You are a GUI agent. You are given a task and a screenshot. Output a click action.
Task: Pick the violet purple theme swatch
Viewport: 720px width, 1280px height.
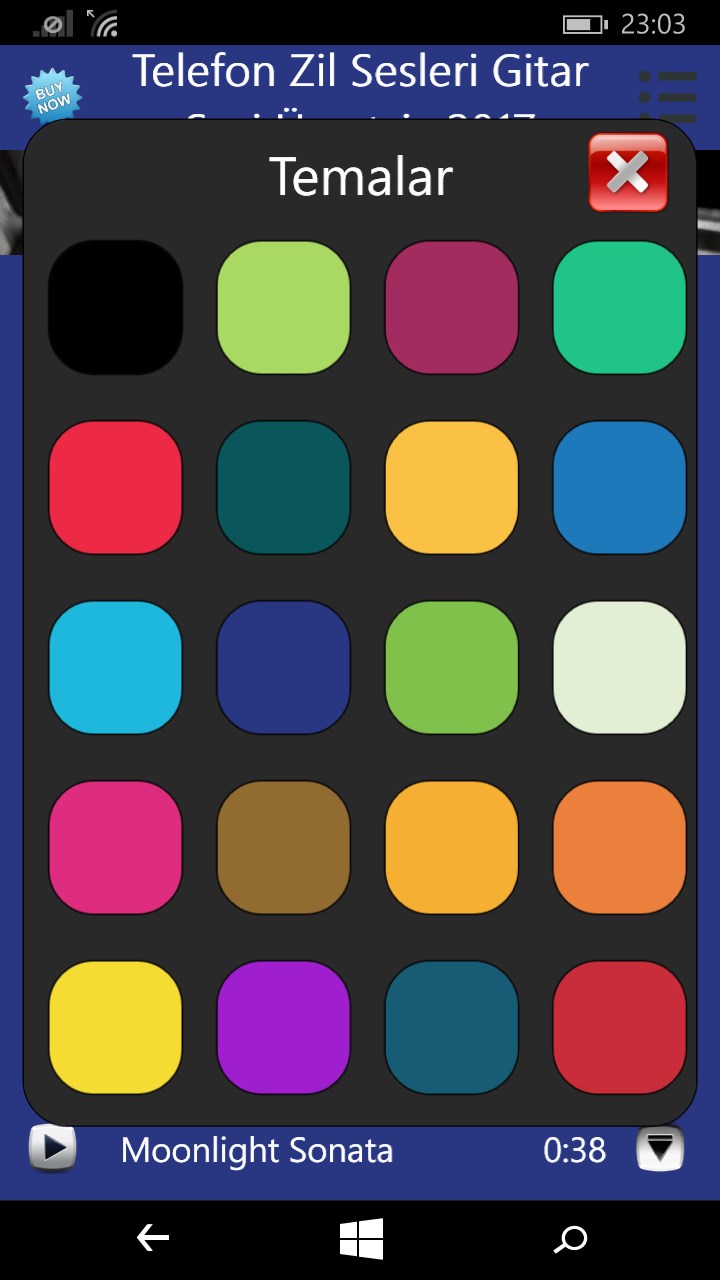284,1027
